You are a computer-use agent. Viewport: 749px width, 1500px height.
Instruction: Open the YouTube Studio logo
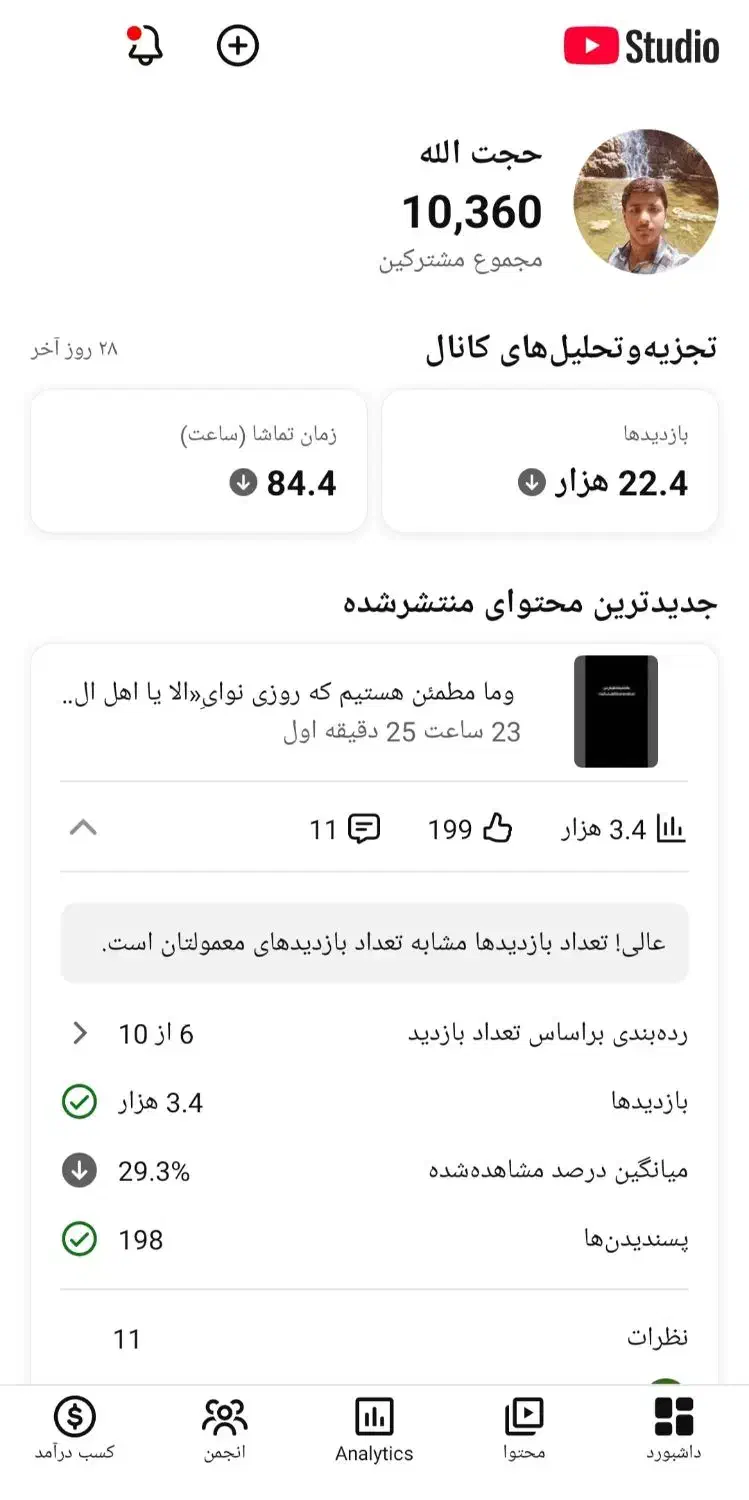click(x=640, y=45)
